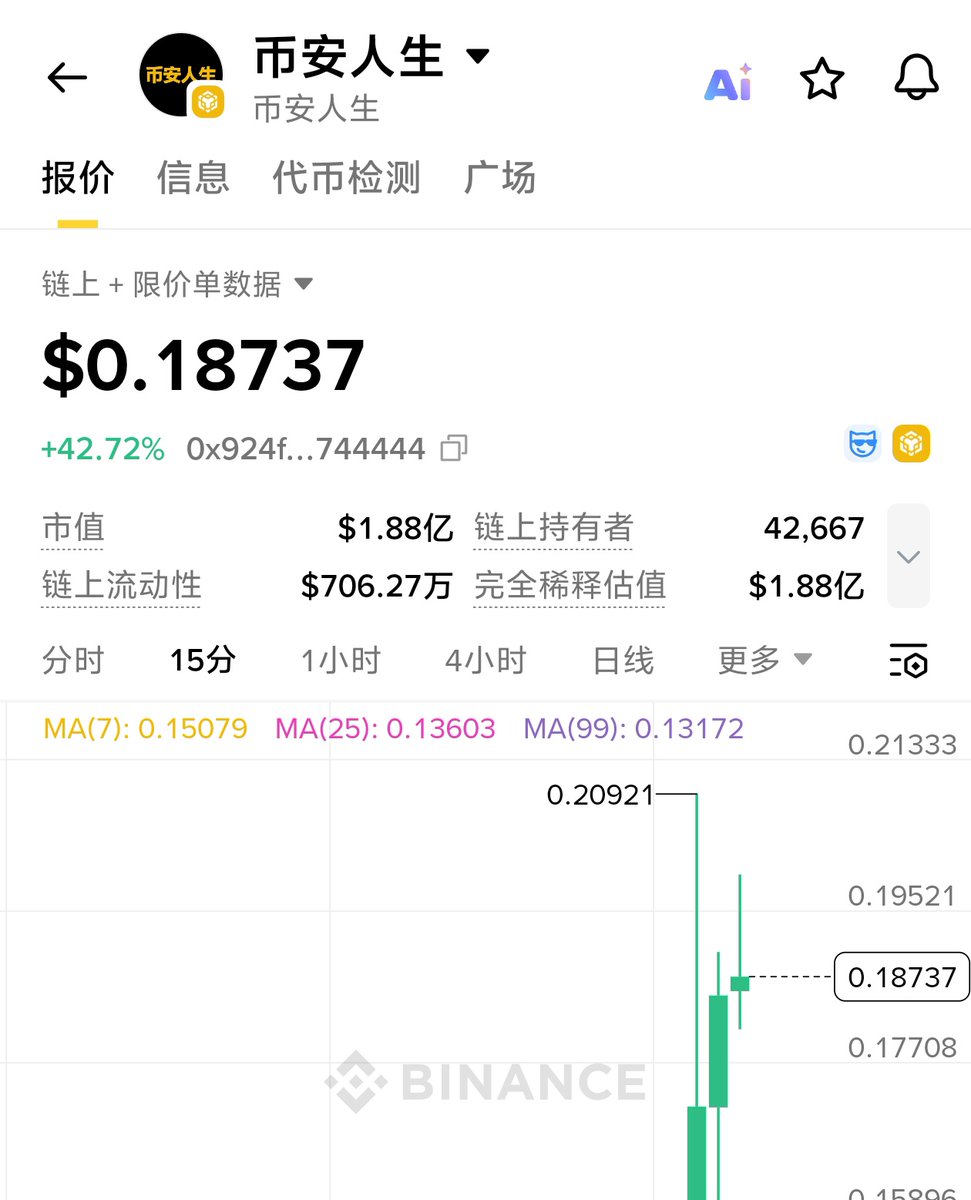Screen dimensions: 971x1200
Task: Expand the 币安人生 token selector dropdown
Action: point(479,56)
